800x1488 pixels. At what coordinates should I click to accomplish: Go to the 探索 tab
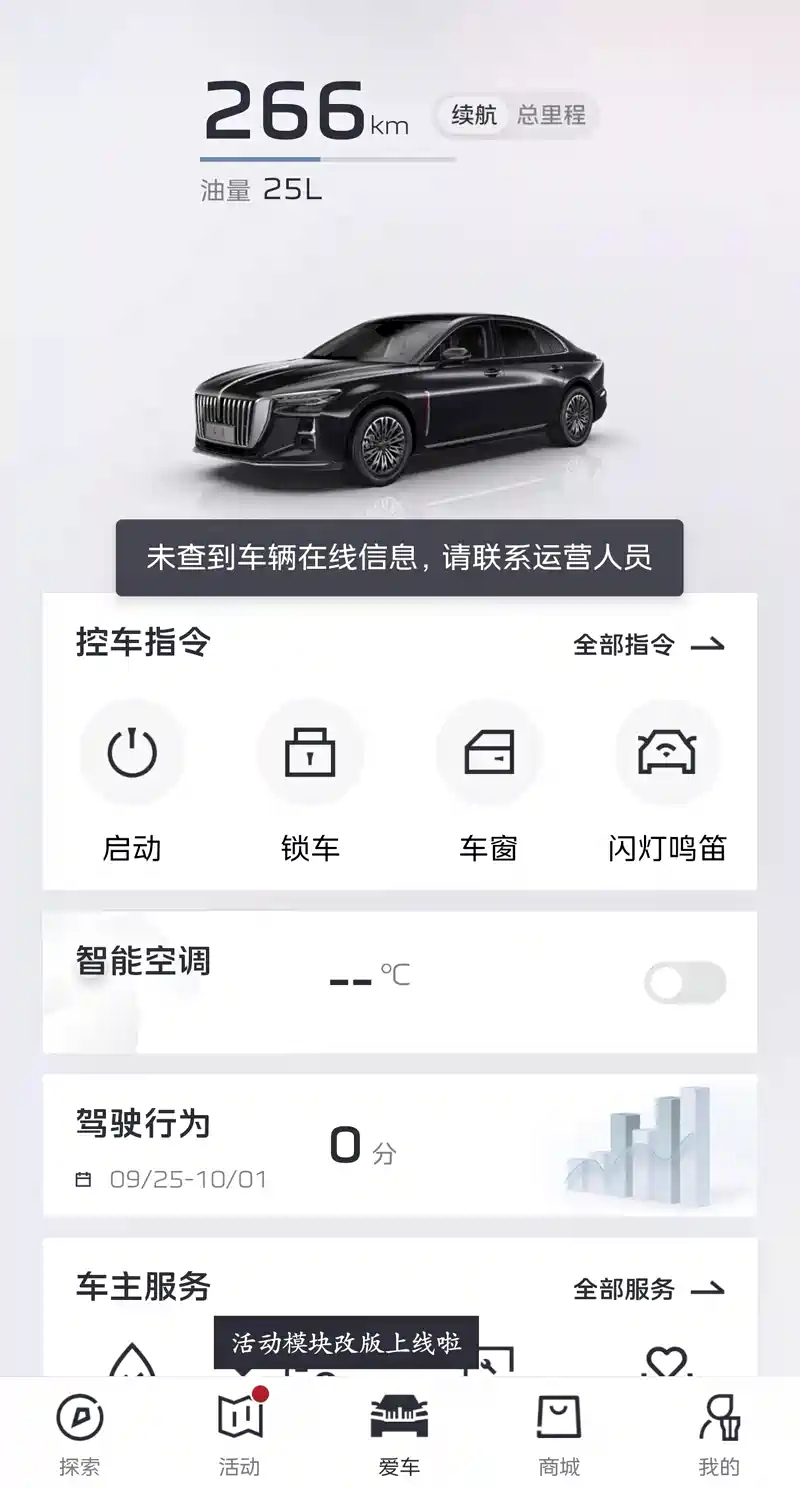(x=80, y=1434)
